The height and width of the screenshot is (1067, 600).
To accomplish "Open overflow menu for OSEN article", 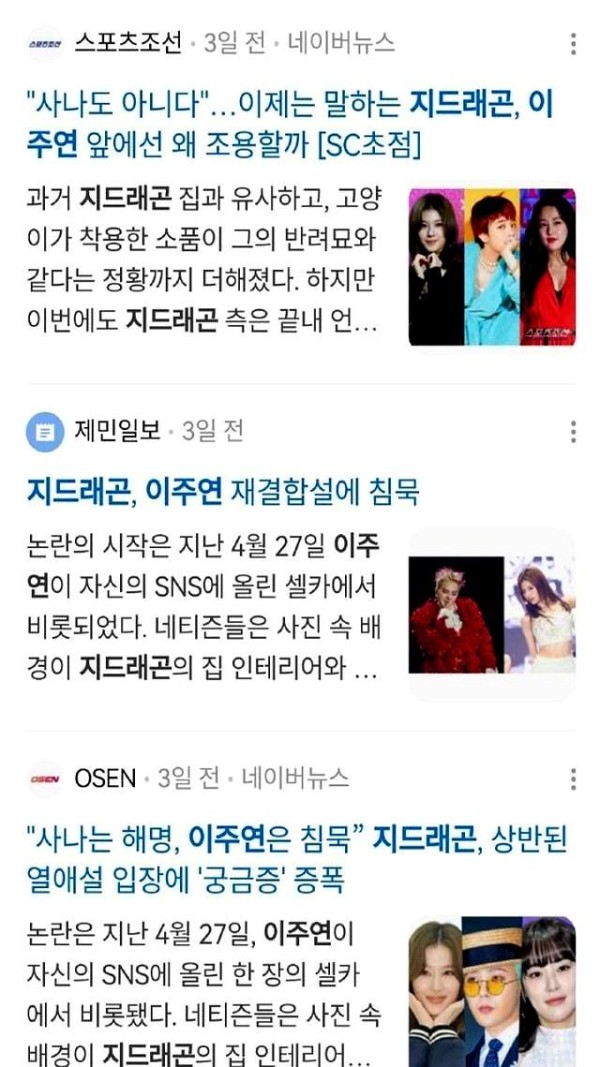I will click(573, 779).
